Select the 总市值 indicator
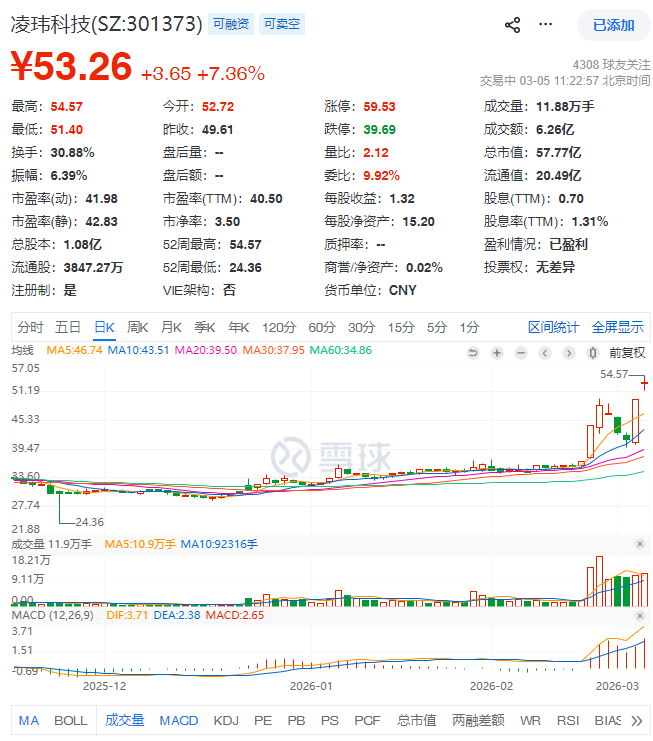 pos(416,720)
